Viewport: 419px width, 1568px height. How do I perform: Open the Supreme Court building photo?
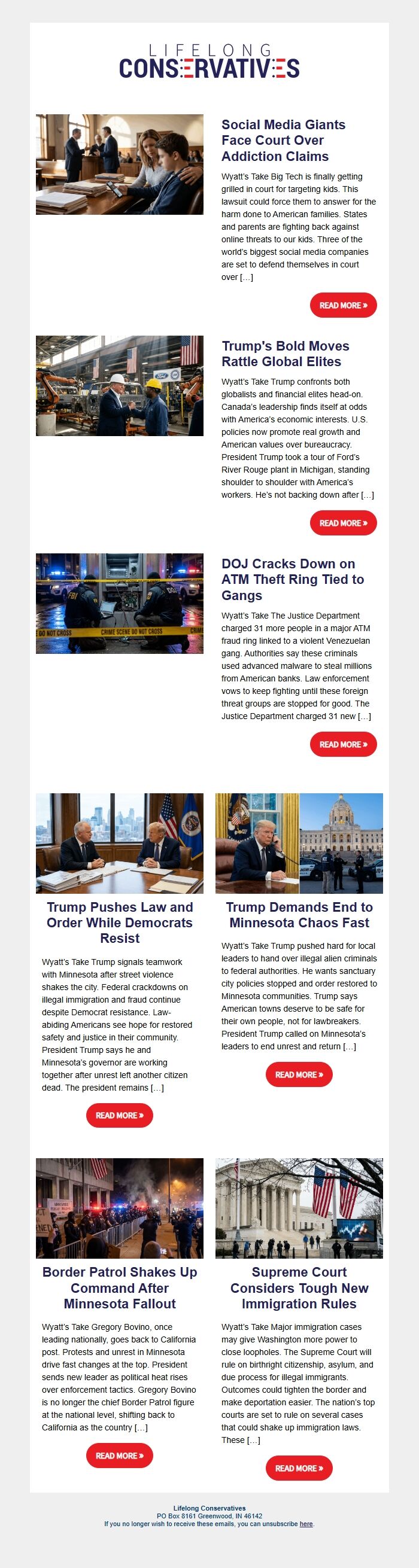tap(299, 1208)
